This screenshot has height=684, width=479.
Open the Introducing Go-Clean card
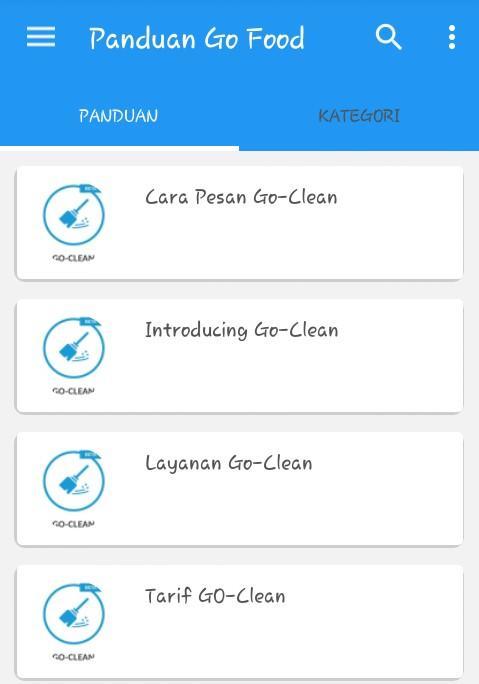point(240,356)
